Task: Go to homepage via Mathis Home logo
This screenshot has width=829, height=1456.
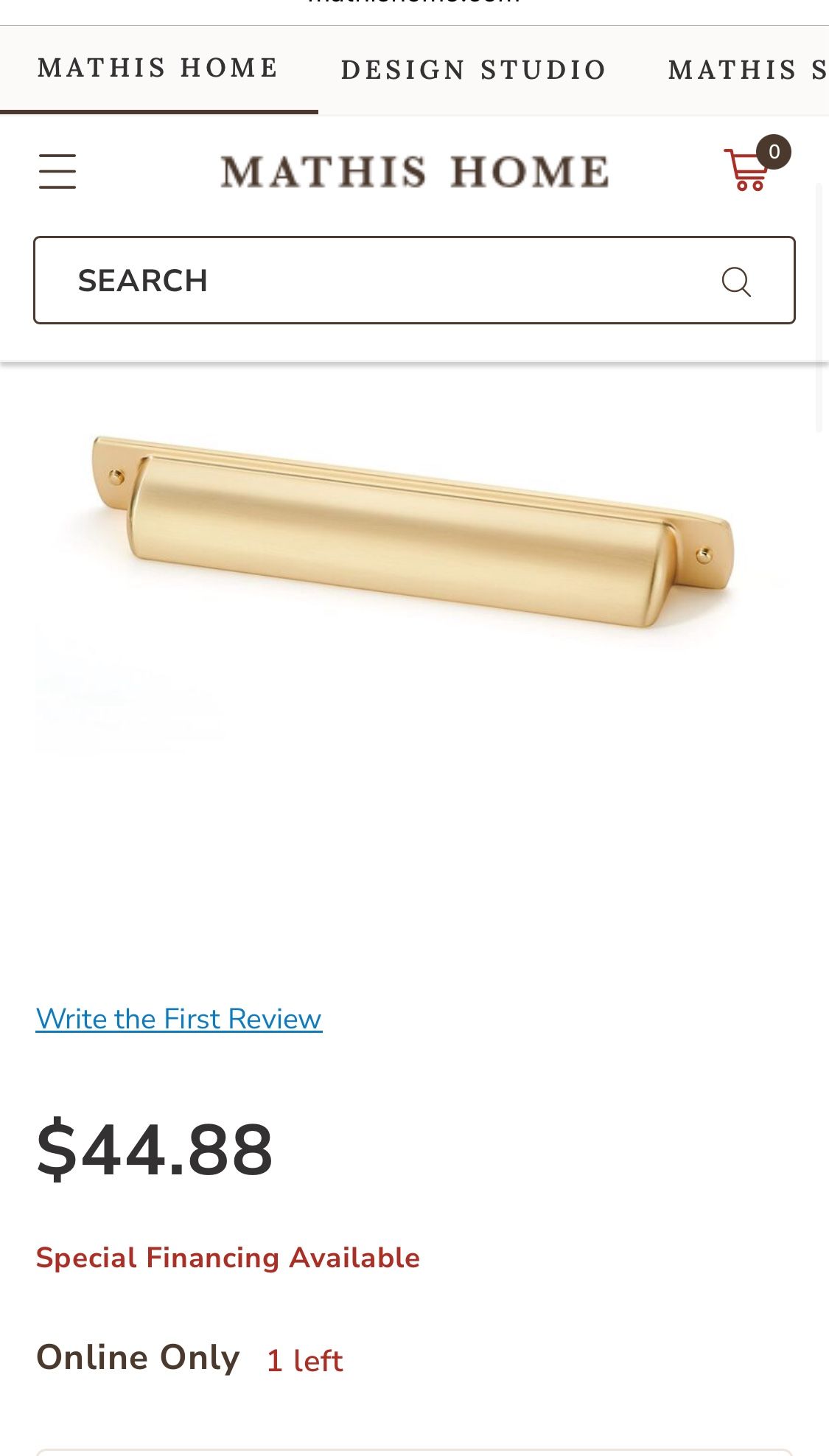Action: [414, 171]
